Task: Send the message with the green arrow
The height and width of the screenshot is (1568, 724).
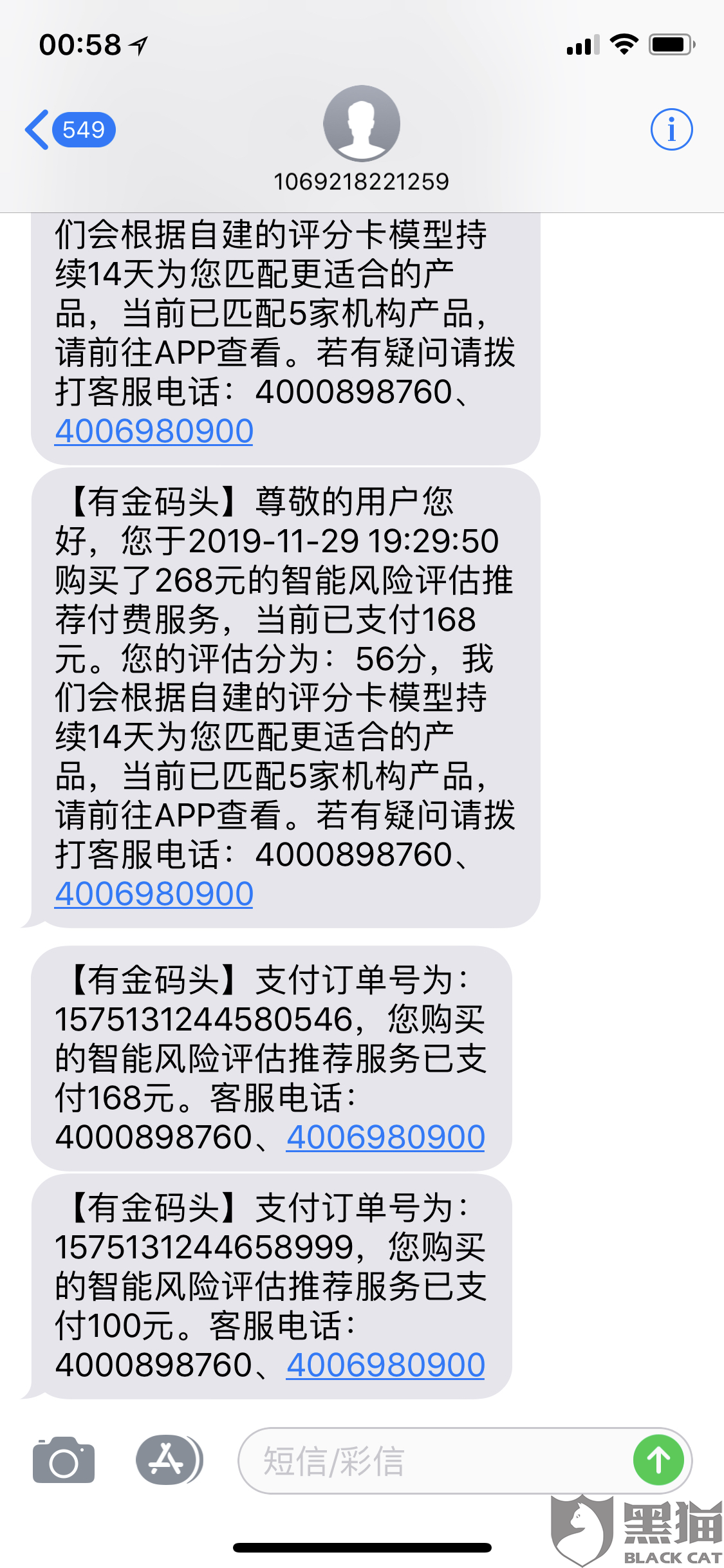Action: click(x=658, y=1460)
